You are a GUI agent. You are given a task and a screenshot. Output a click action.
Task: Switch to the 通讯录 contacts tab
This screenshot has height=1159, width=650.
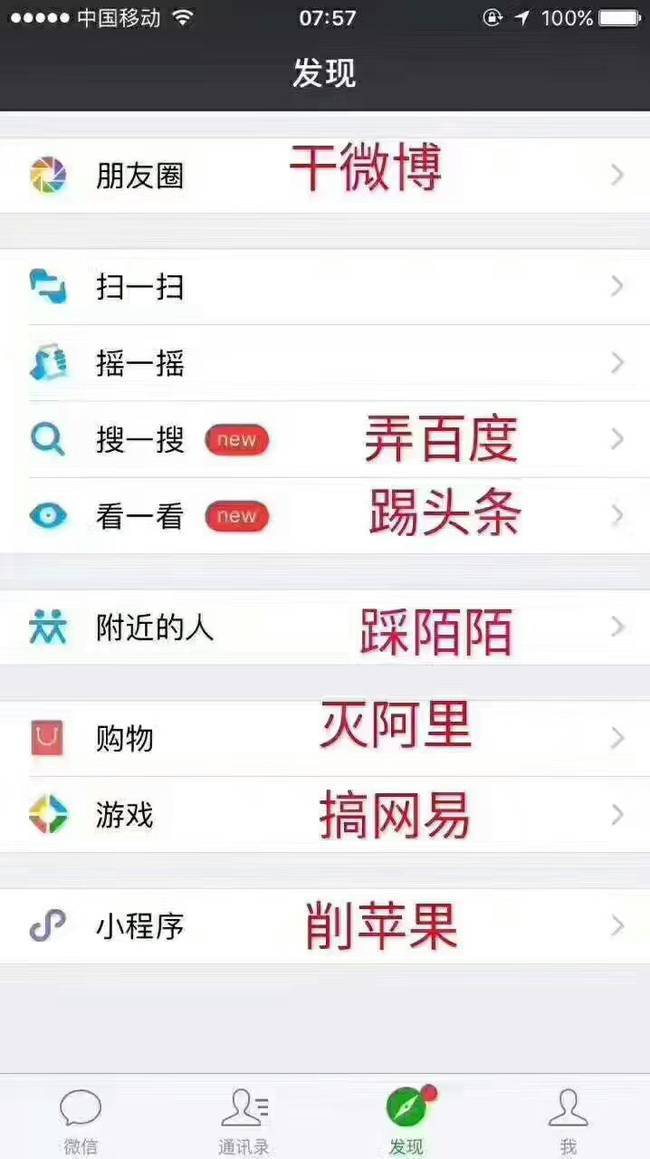pyautogui.click(x=244, y=1120)
